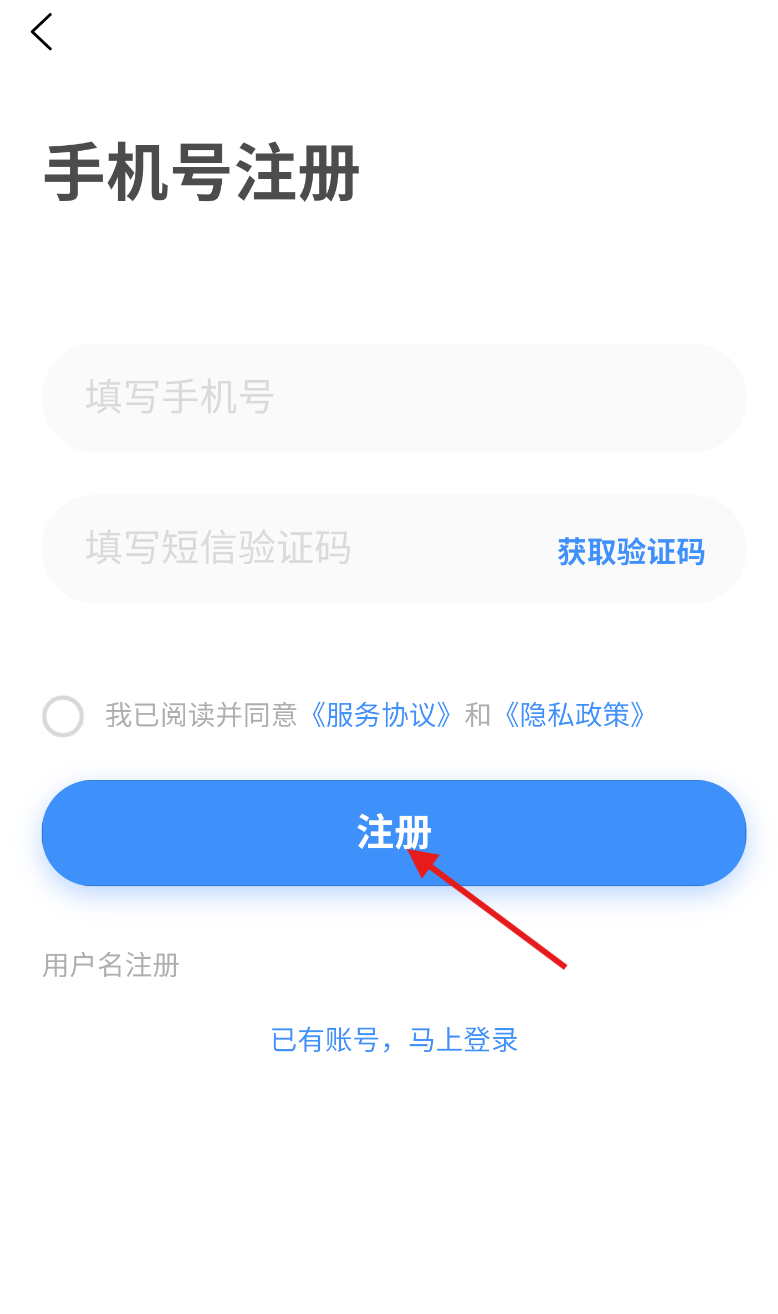The height and width of the screenshot is (1314, 778).
Task: Focus the phone number field
Action: click(393, 398)
